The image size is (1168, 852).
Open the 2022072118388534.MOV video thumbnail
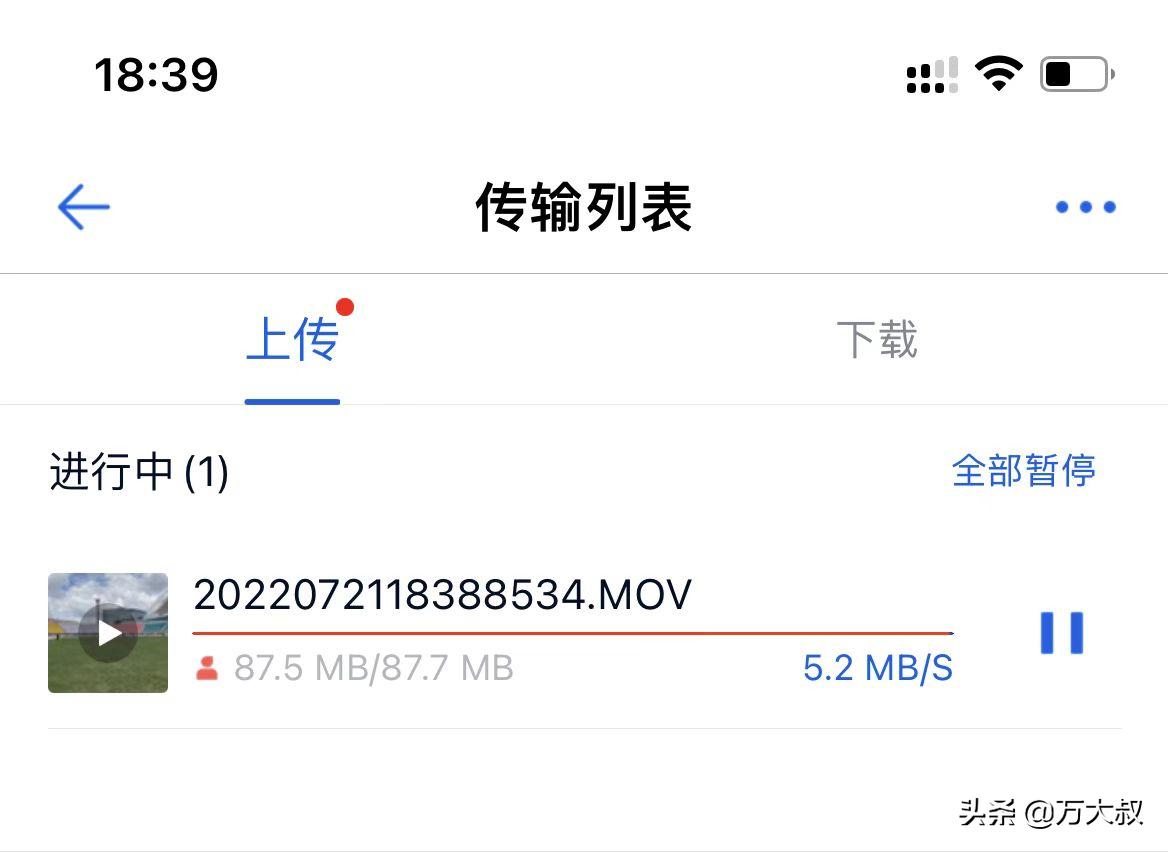point(108,633)
